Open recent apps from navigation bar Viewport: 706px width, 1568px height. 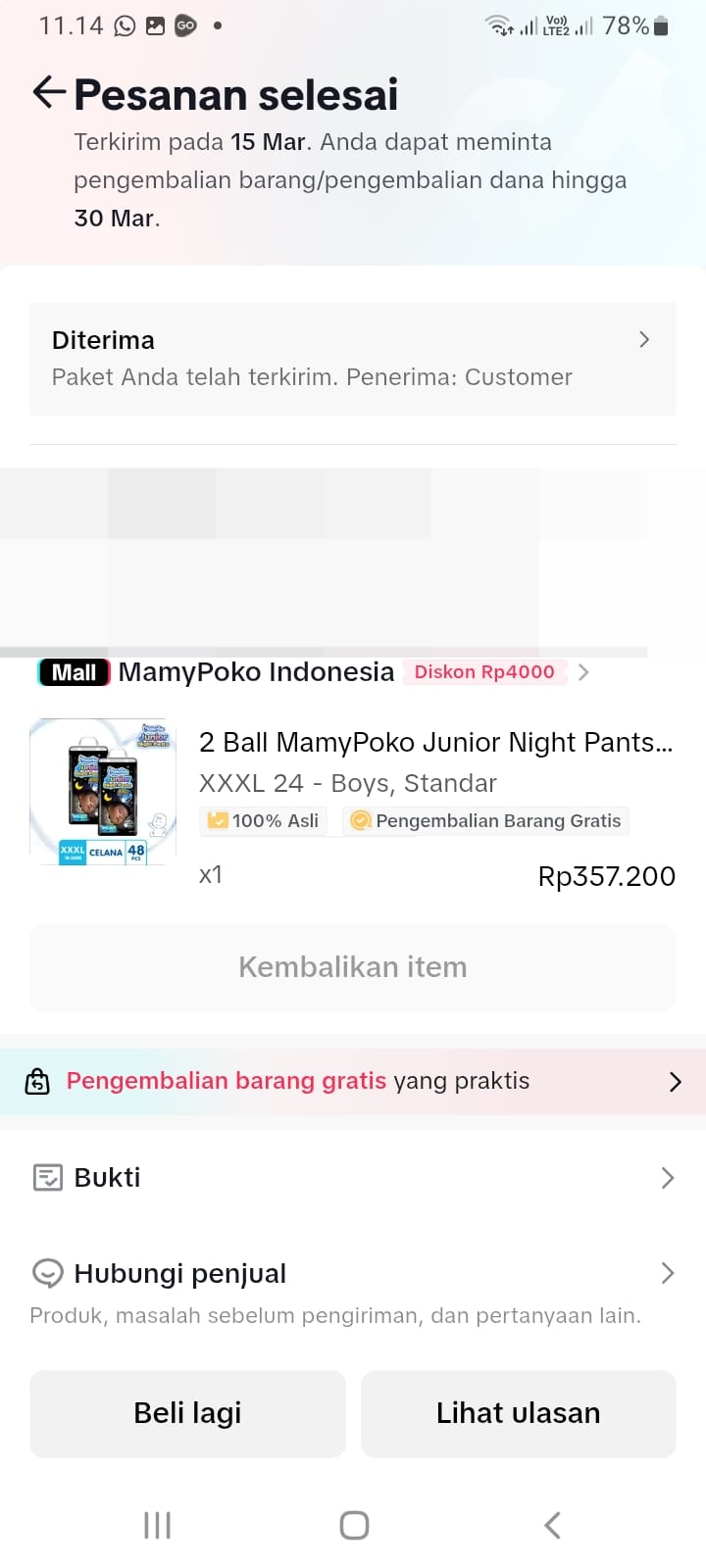(x=157, y=1525)
